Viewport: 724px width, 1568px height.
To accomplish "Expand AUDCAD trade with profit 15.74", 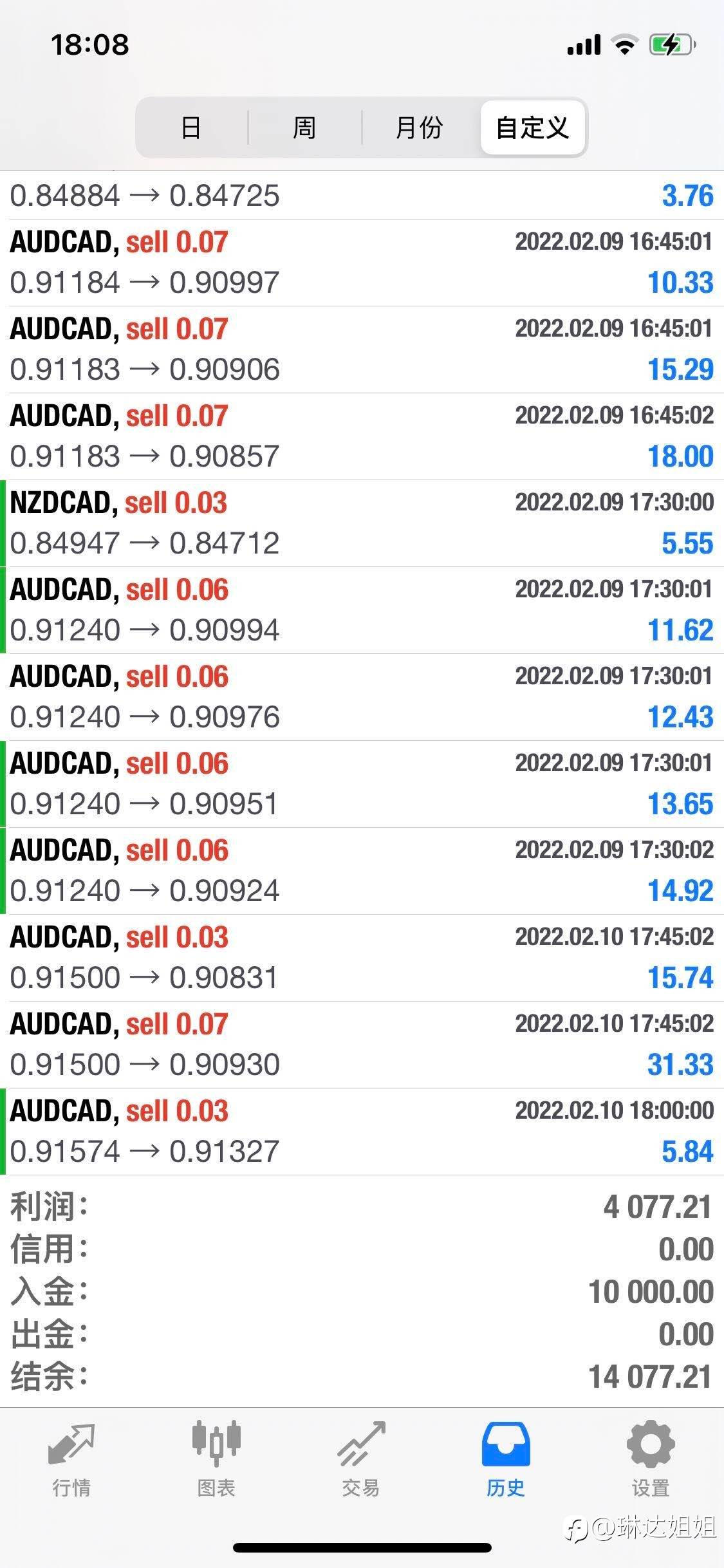I will tap(362, 958).
